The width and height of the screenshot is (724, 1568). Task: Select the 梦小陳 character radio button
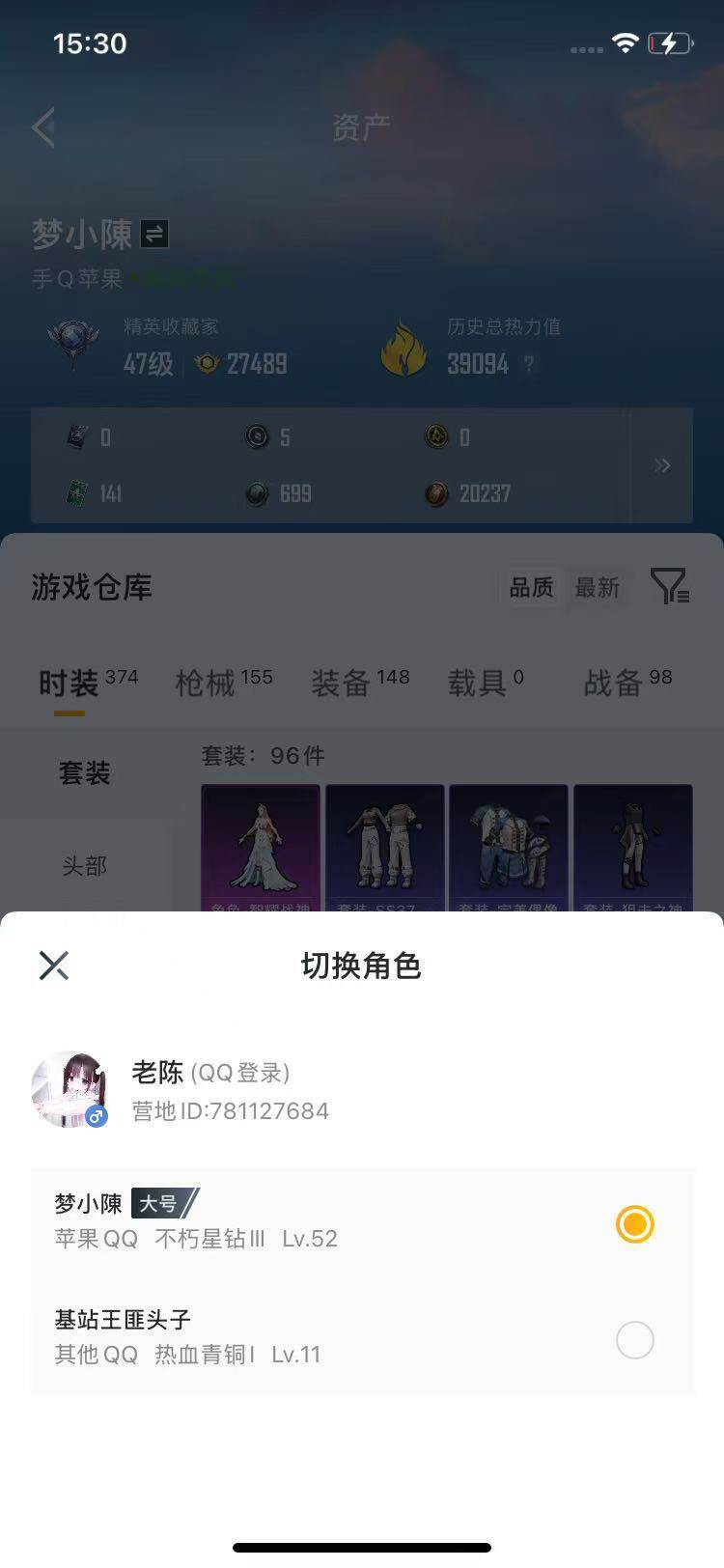634,1224
